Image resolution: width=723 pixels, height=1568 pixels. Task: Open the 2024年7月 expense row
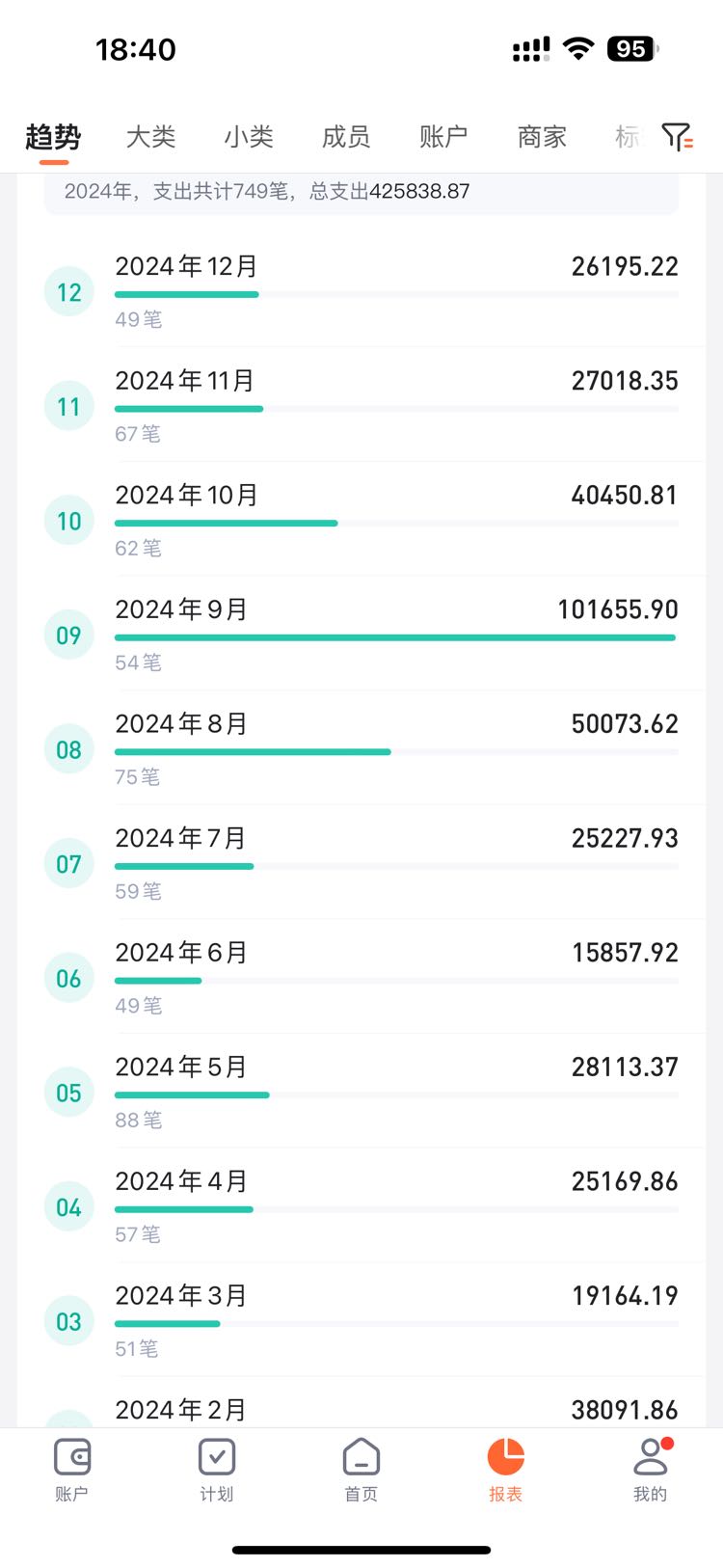[x=361, y=863]
